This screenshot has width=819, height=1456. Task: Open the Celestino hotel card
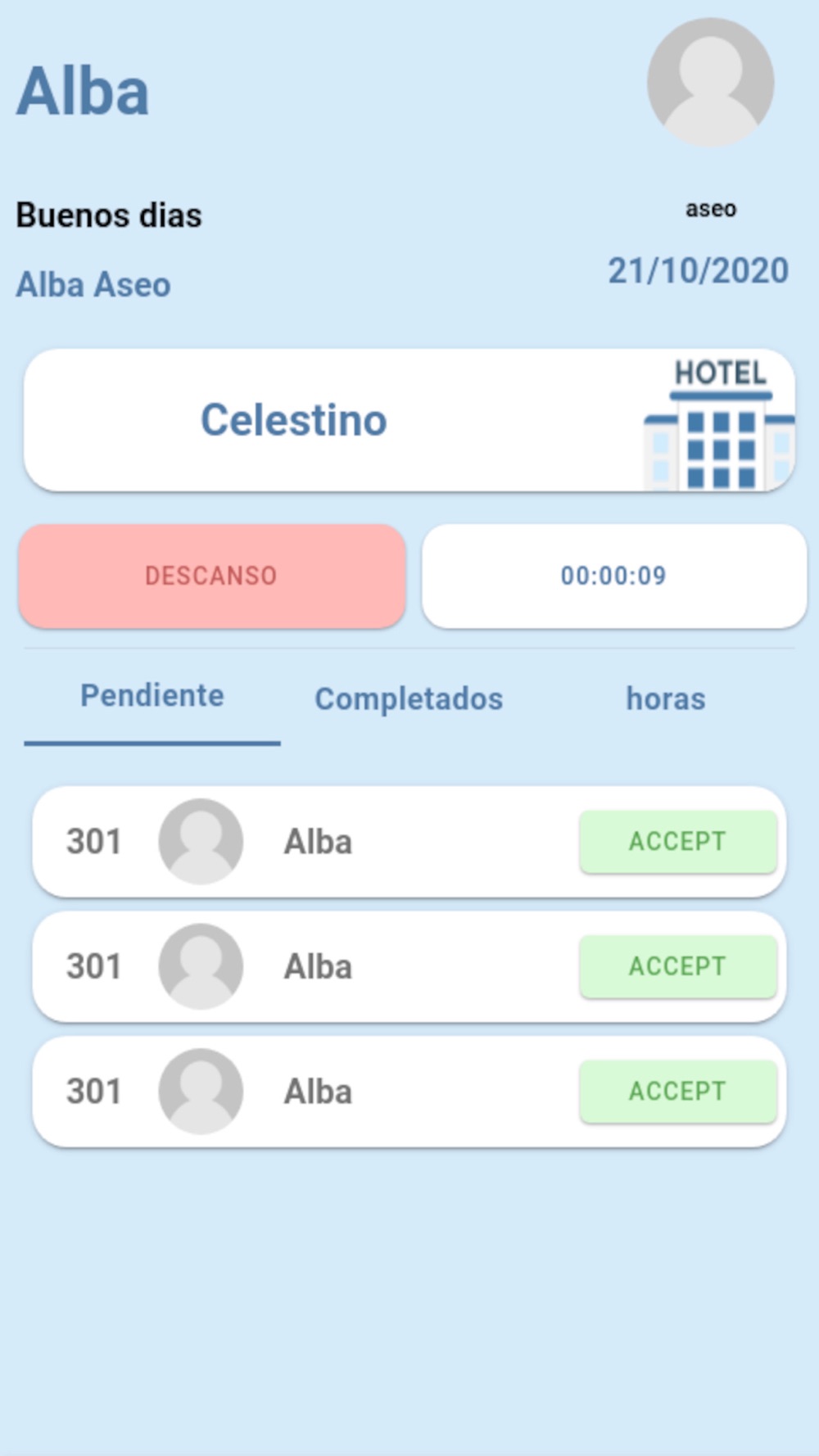pos(409,420)
